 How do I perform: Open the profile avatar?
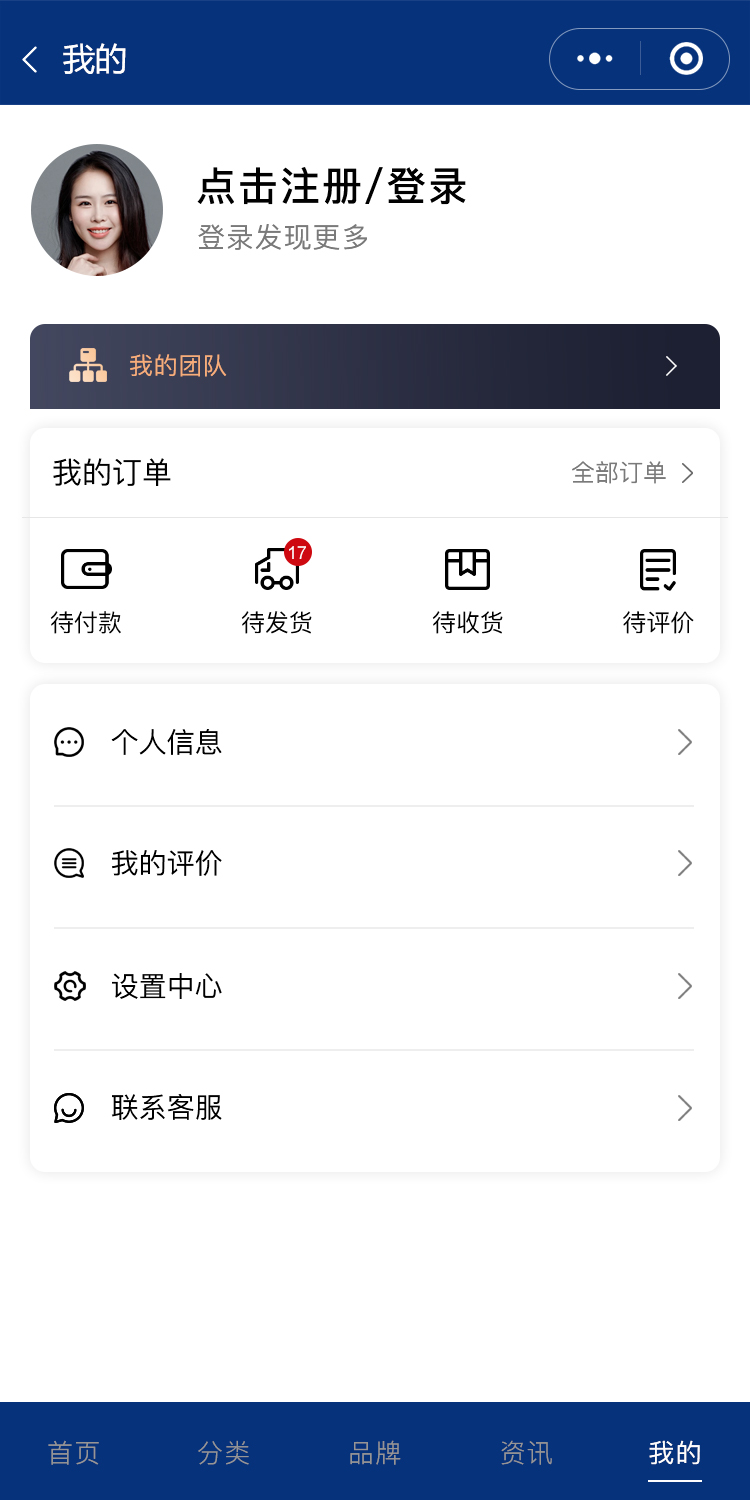[97, 210]
